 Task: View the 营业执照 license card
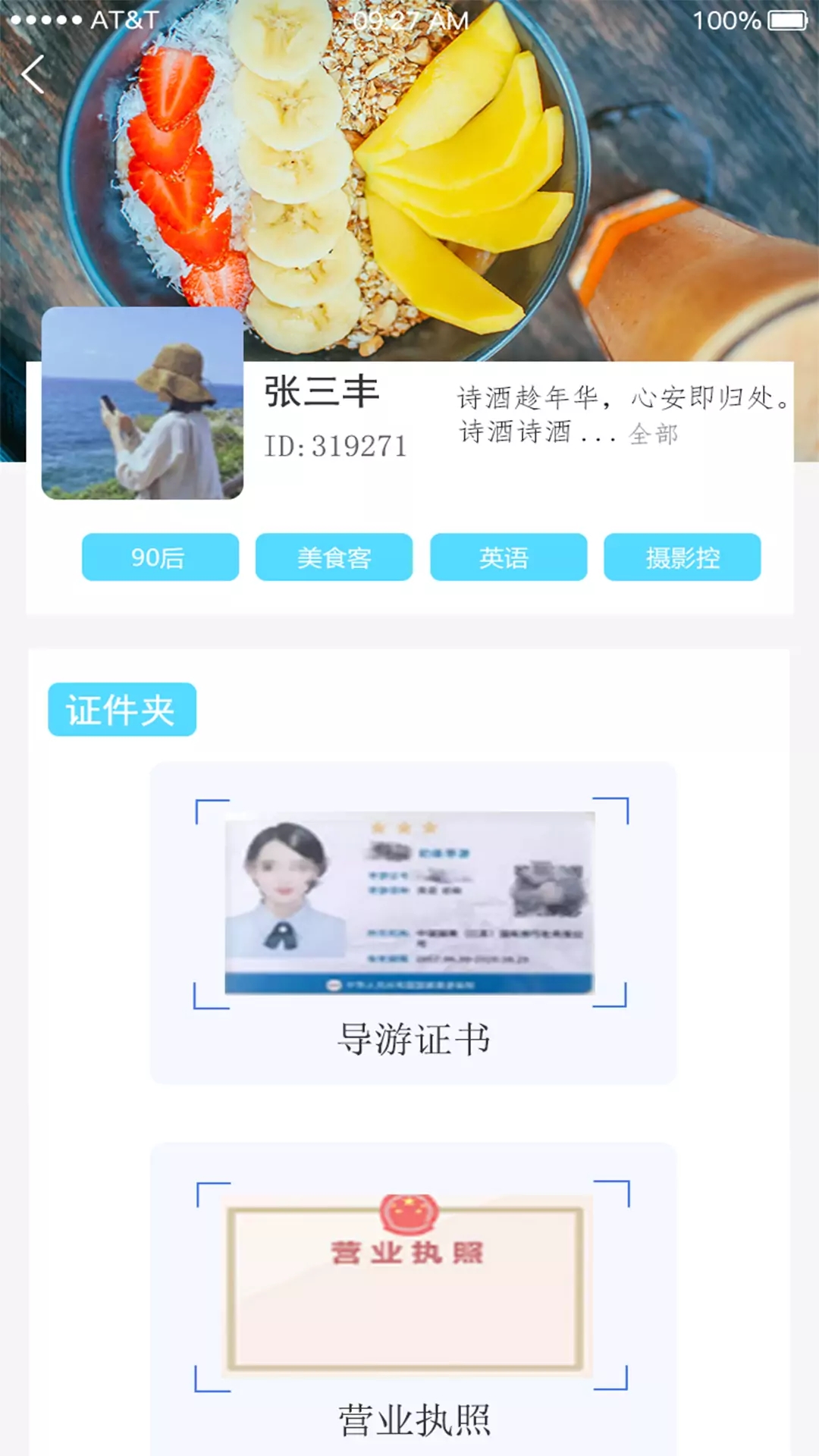click(x=413, y=1298)
